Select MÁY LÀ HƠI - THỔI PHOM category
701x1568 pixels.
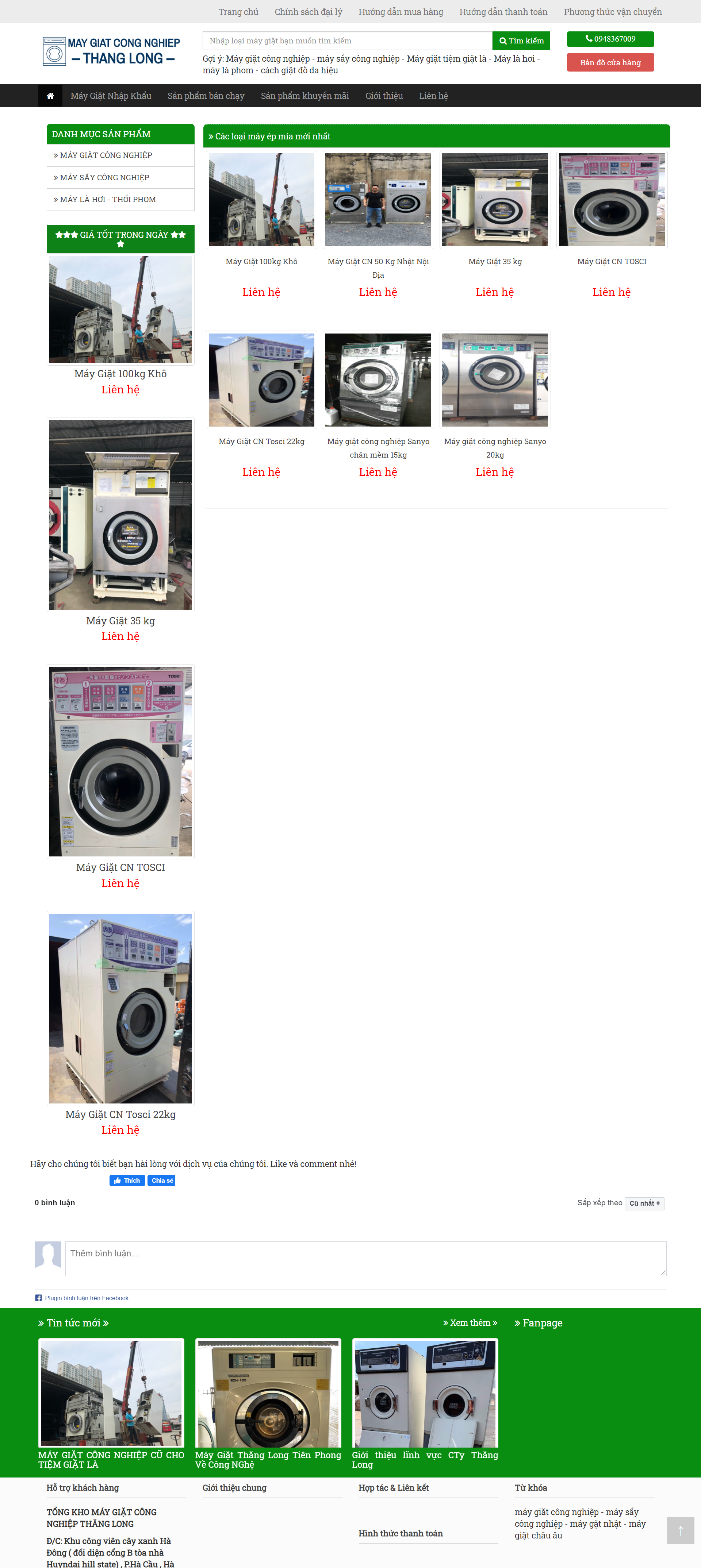[x=108, y=200]
